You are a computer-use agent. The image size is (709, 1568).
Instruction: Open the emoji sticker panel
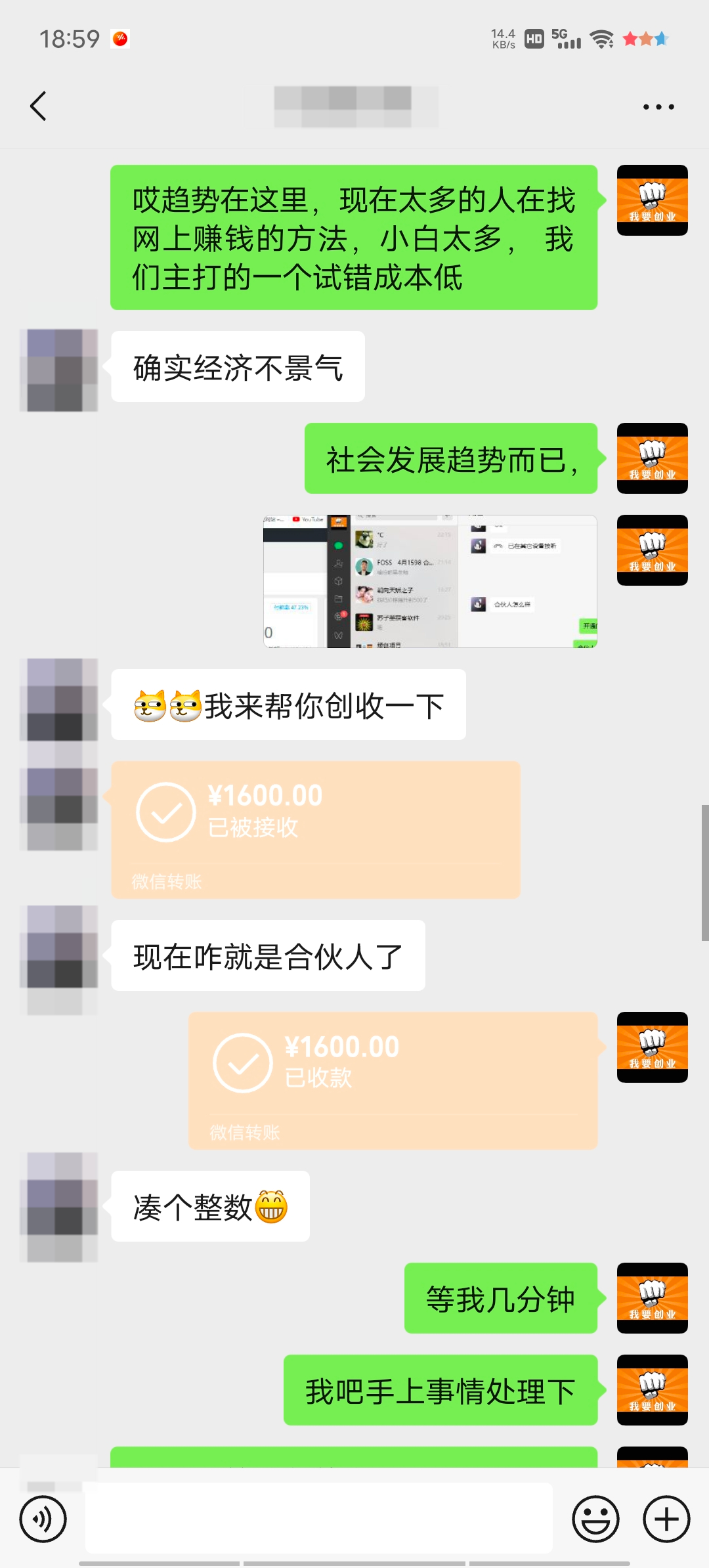(x=595, y=1519)
